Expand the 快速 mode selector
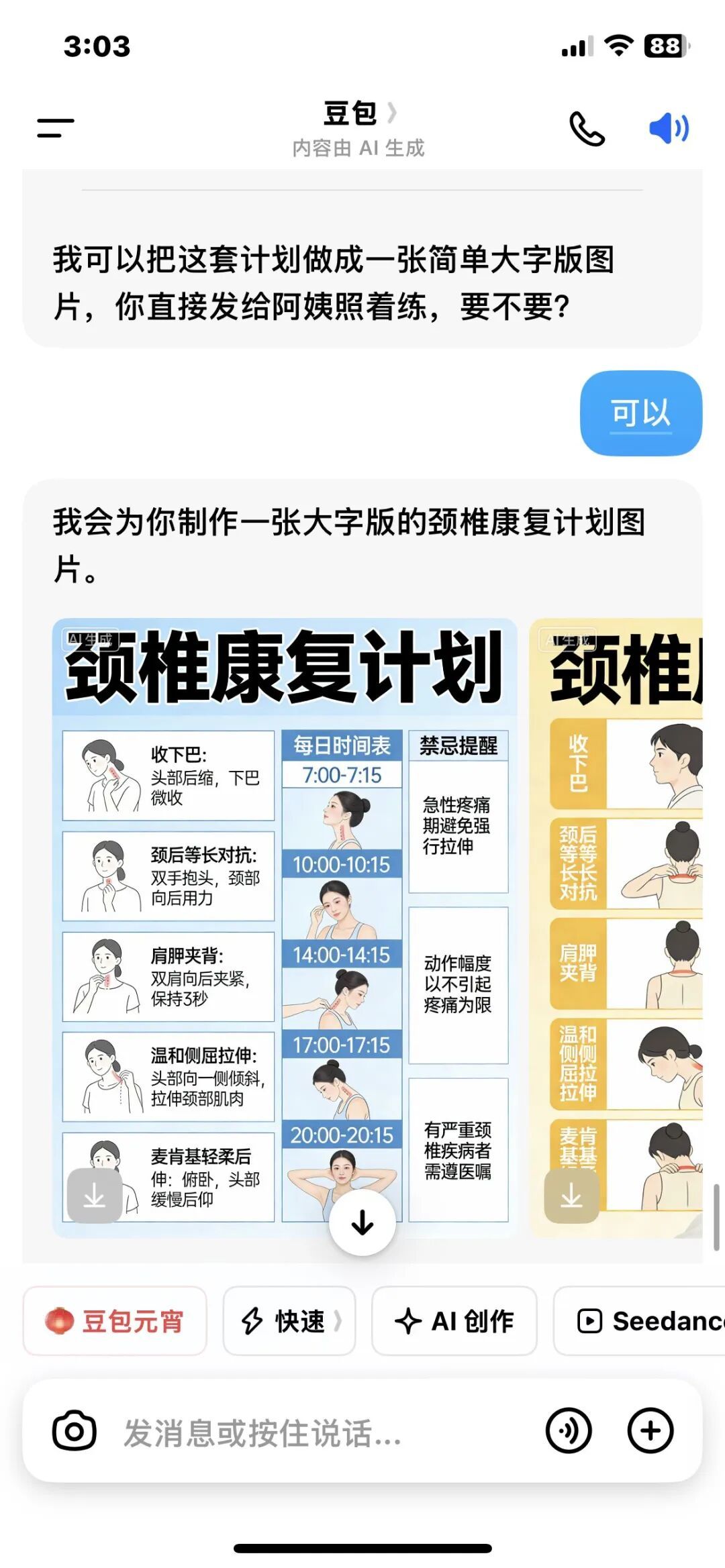The height and width of the screenshot is (1568, 725). (x=289, y=1321)
